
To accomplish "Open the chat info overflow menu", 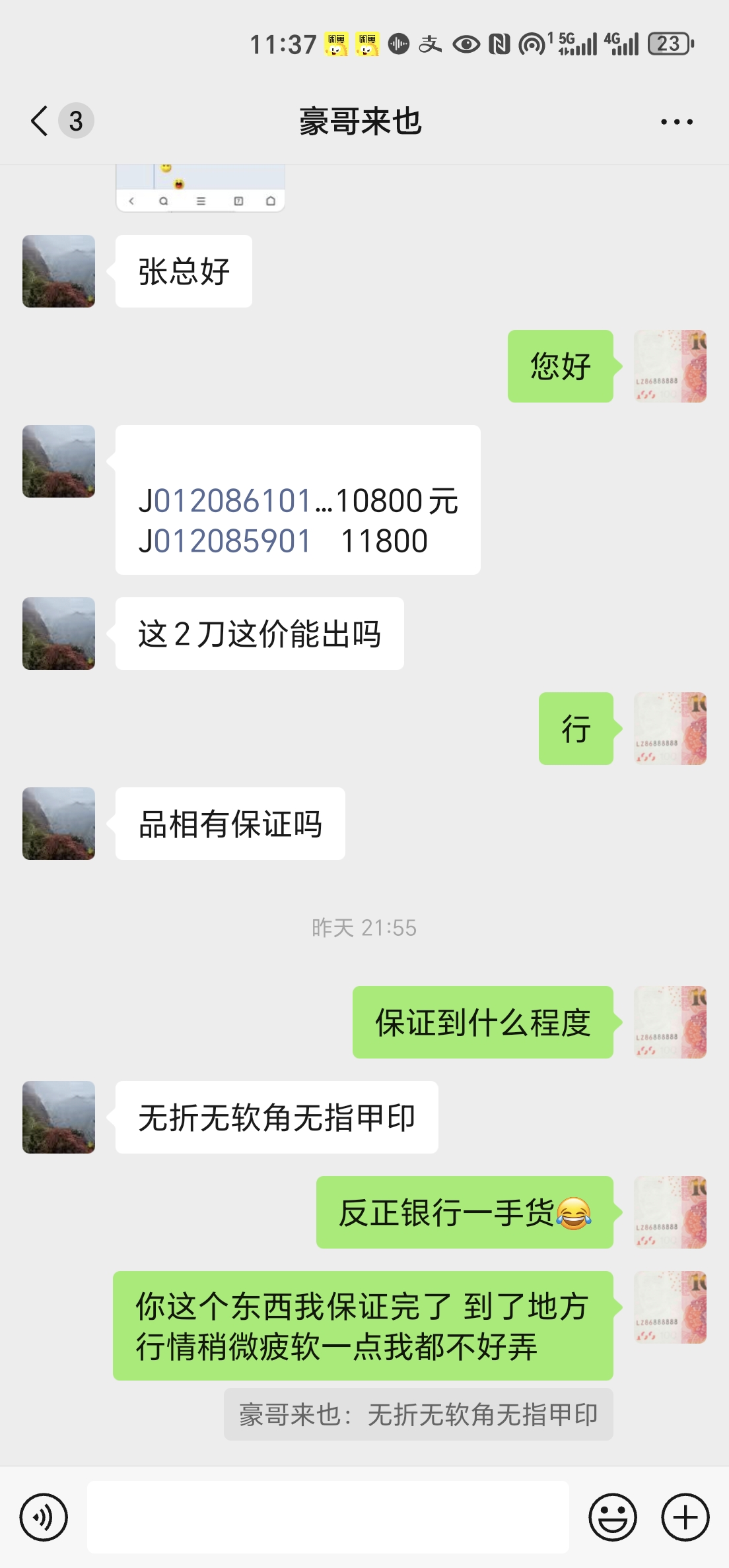I will (676, 122).
